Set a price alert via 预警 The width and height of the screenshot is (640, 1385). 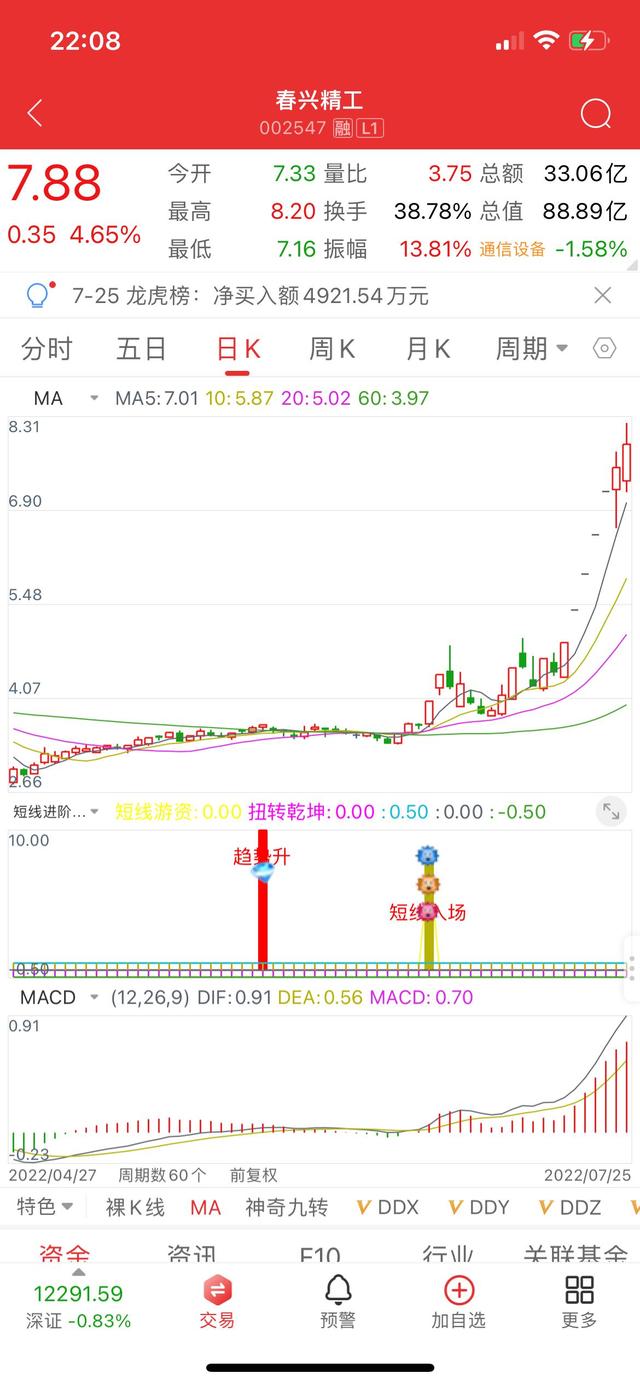[x=338, y=1301]
